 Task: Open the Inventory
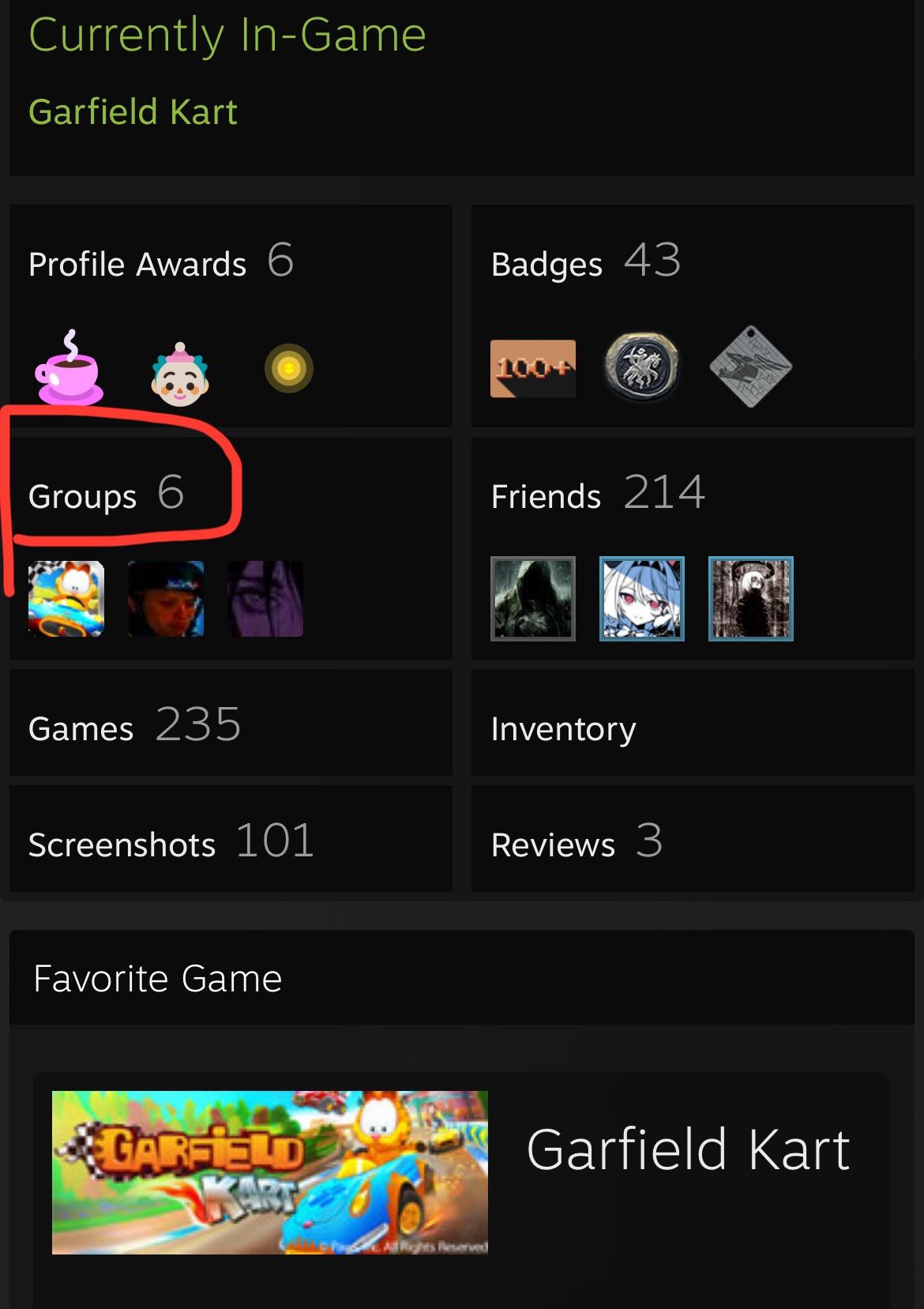[x=563, y=728]
